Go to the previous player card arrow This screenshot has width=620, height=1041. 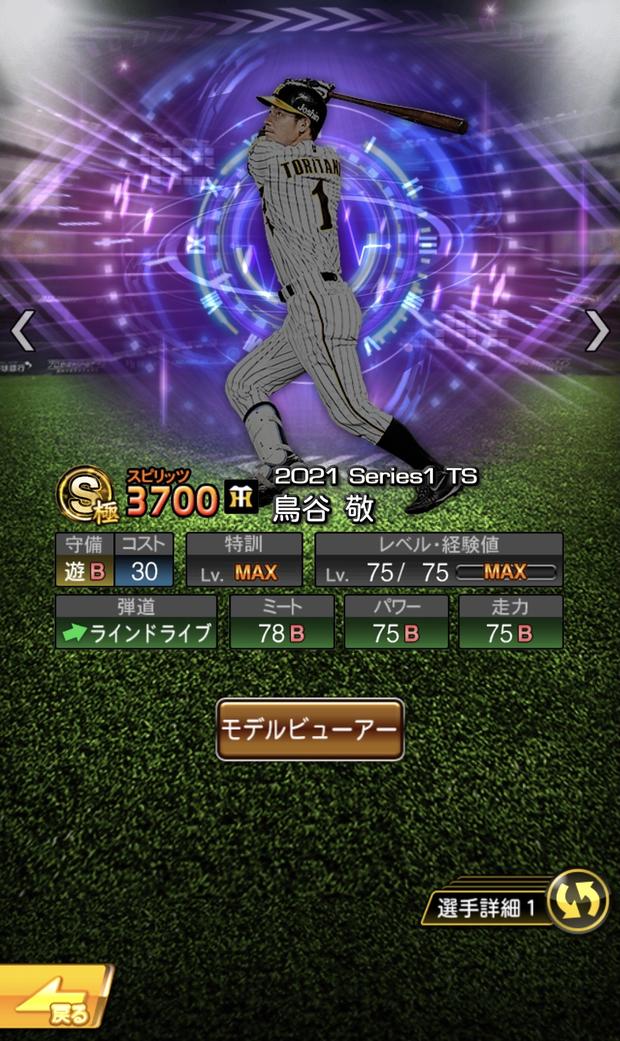(x=23, y=330)
